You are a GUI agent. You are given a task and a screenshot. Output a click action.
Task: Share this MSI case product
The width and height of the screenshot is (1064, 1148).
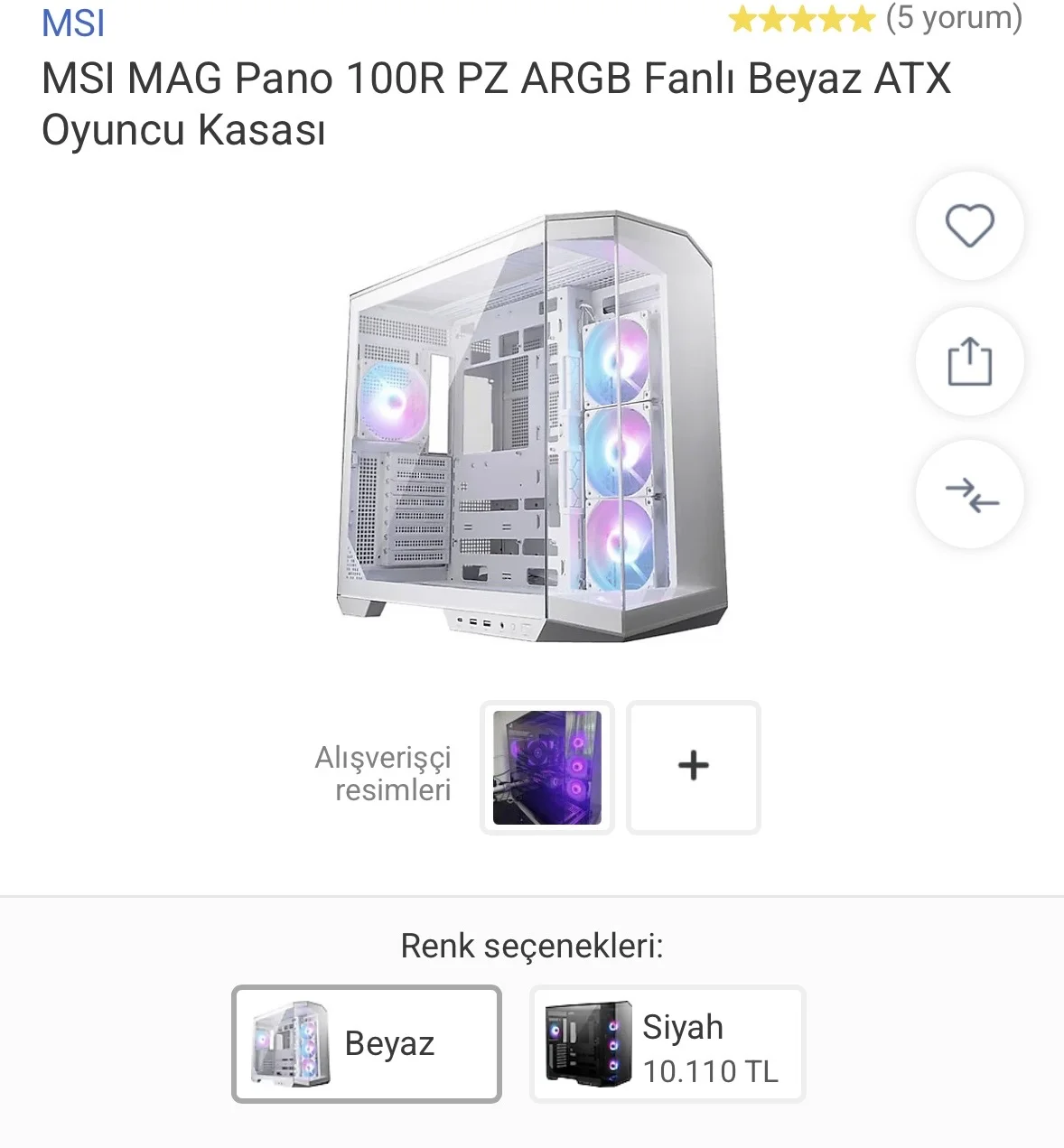[x=969, y=360]
